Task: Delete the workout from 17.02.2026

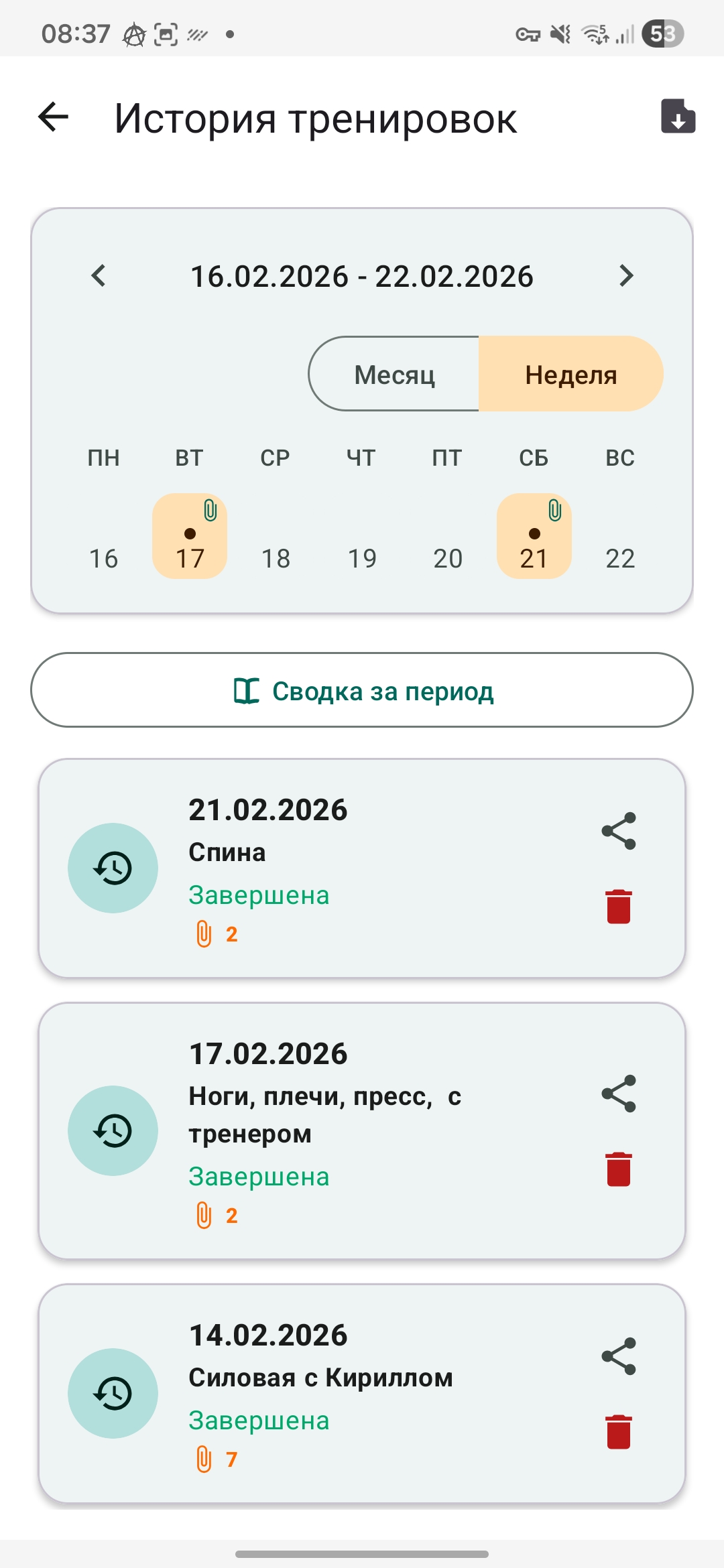Action: (x=618, y=1169)
